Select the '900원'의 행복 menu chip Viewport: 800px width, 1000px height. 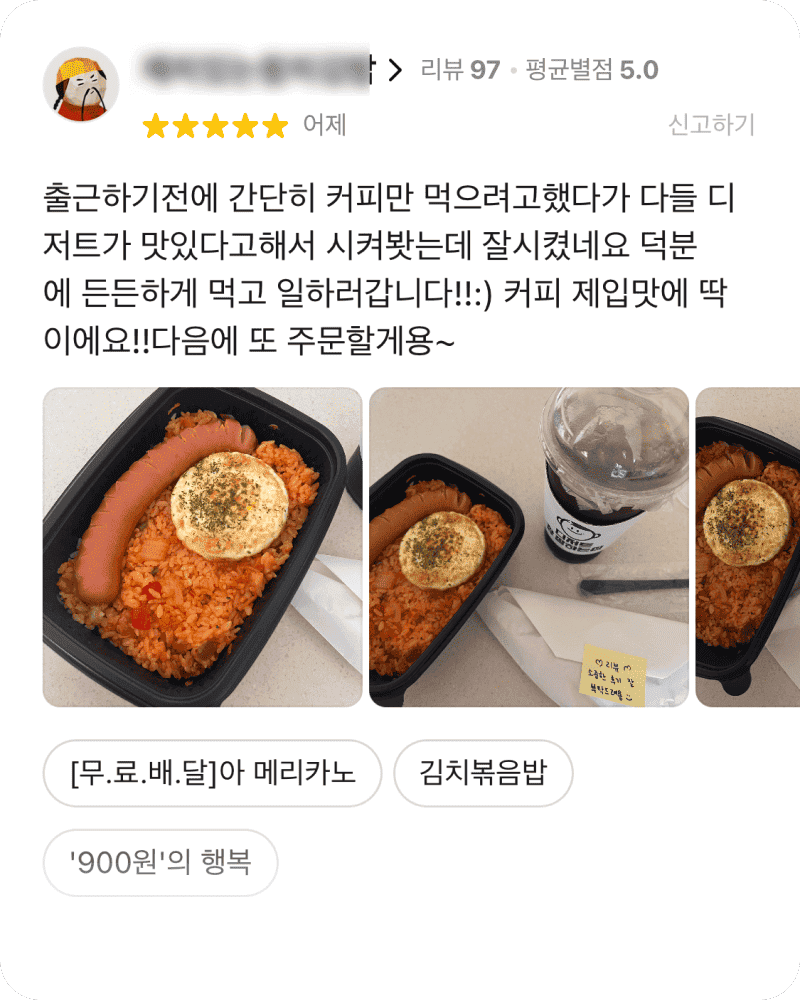160,862
